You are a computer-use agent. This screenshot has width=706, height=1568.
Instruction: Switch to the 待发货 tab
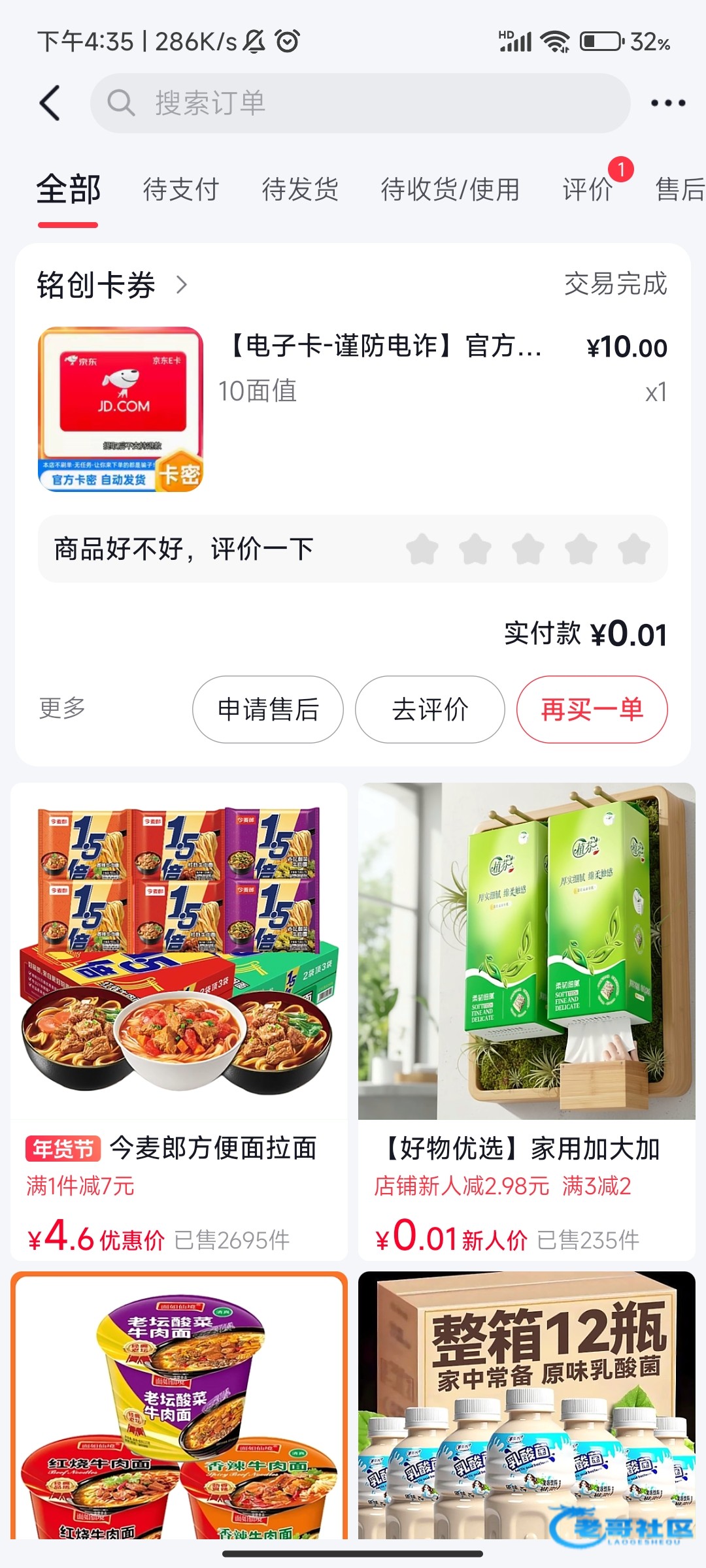click(300, 190)
